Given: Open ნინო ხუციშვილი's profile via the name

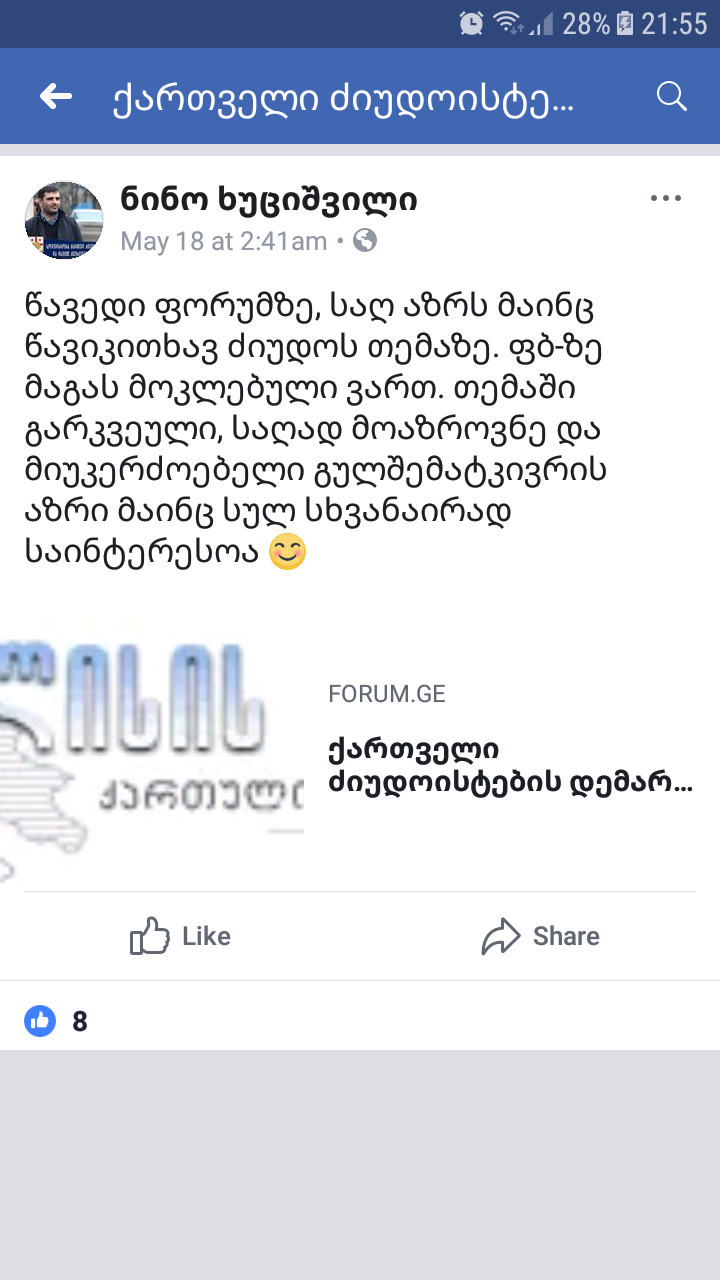Looking at the screenshot, I should 268,200.
